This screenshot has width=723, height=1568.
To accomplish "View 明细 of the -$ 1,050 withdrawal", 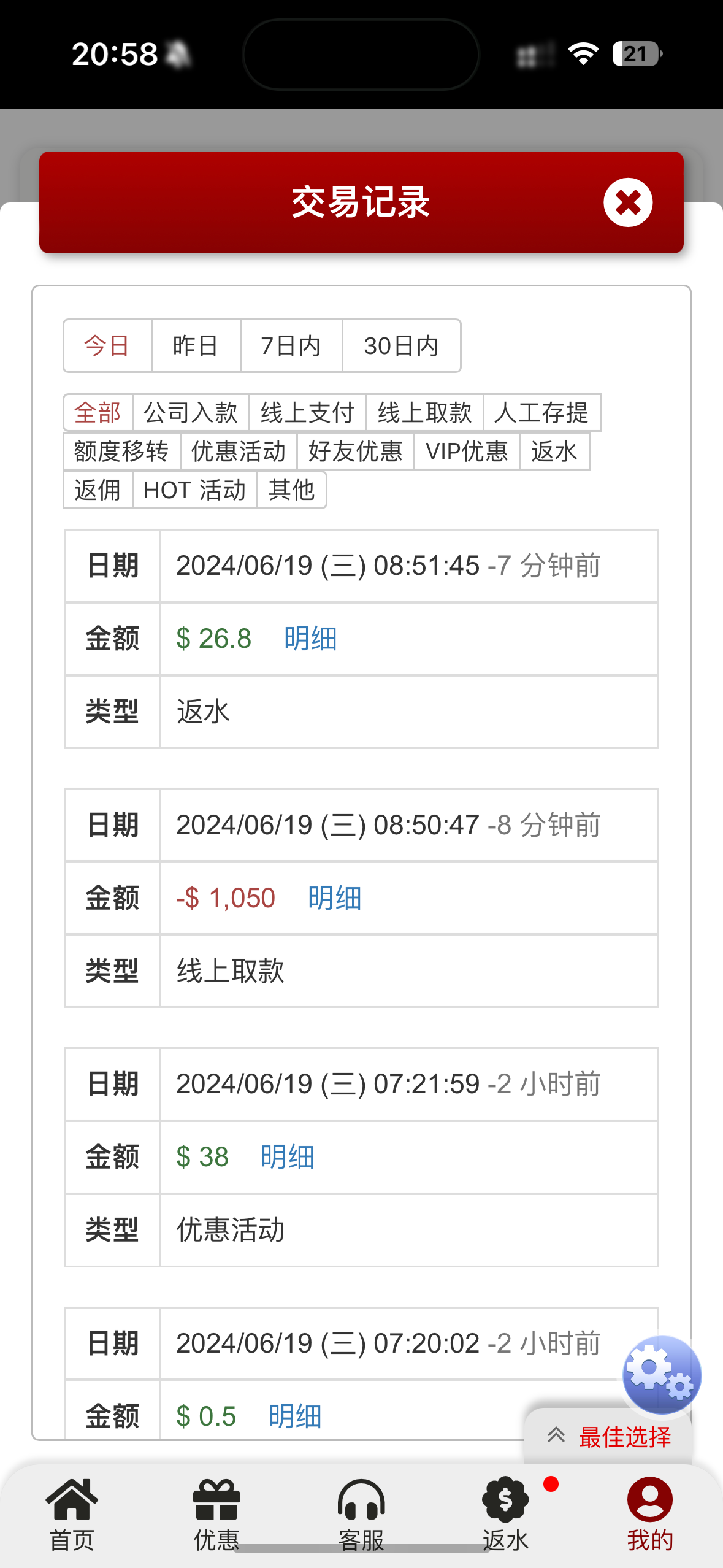I will coord(334,898).
